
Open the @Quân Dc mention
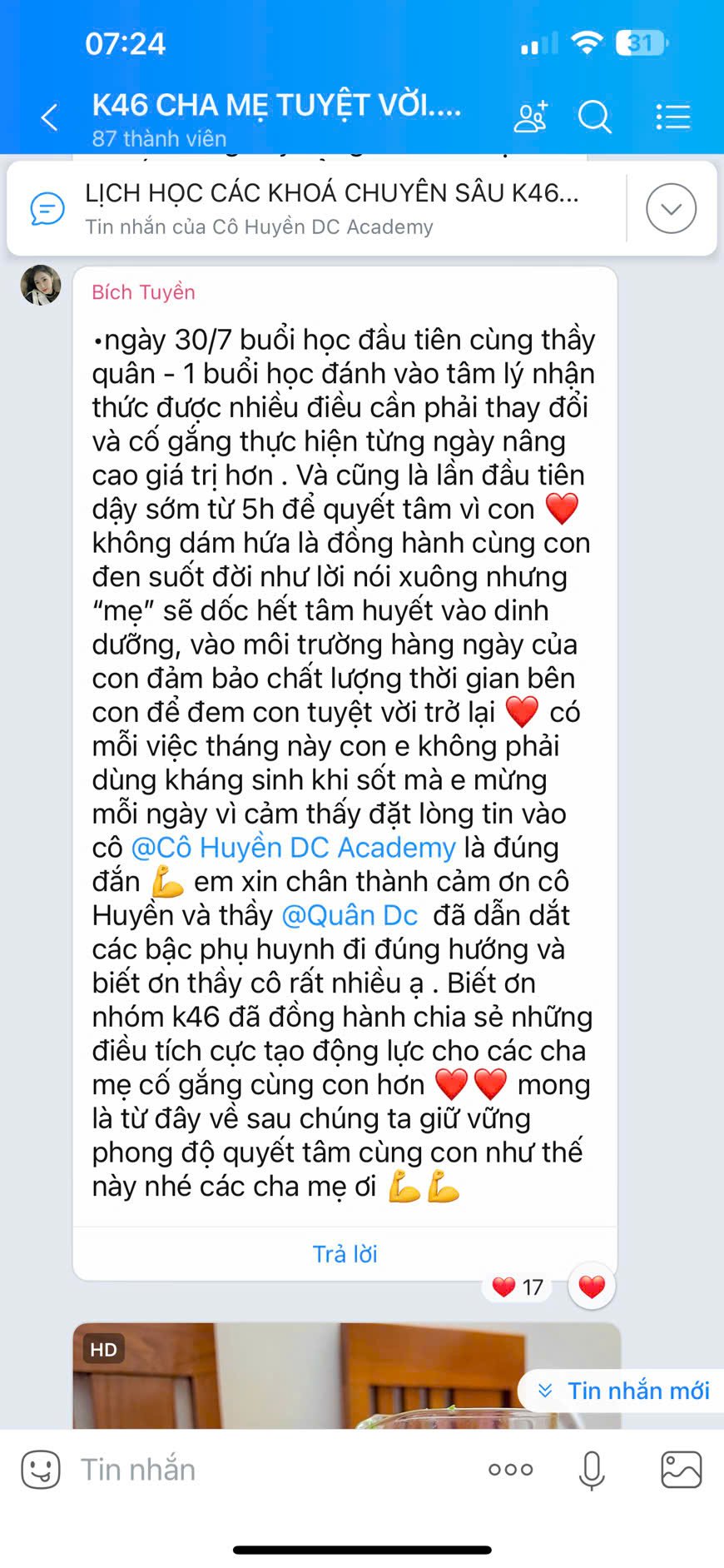pyautogui.click(x=350, y=915)
